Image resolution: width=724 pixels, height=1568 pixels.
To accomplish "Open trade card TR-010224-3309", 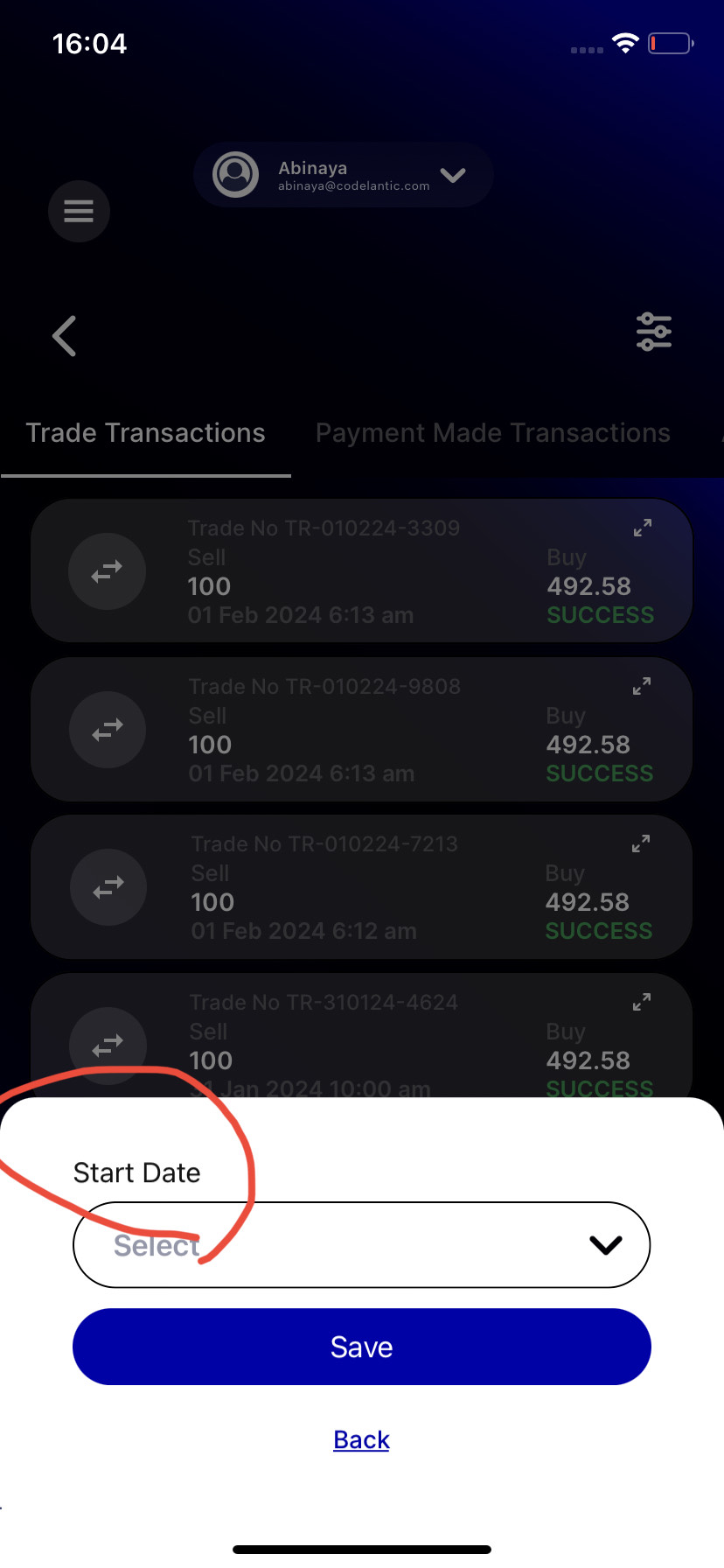I will tap(361, 570).
